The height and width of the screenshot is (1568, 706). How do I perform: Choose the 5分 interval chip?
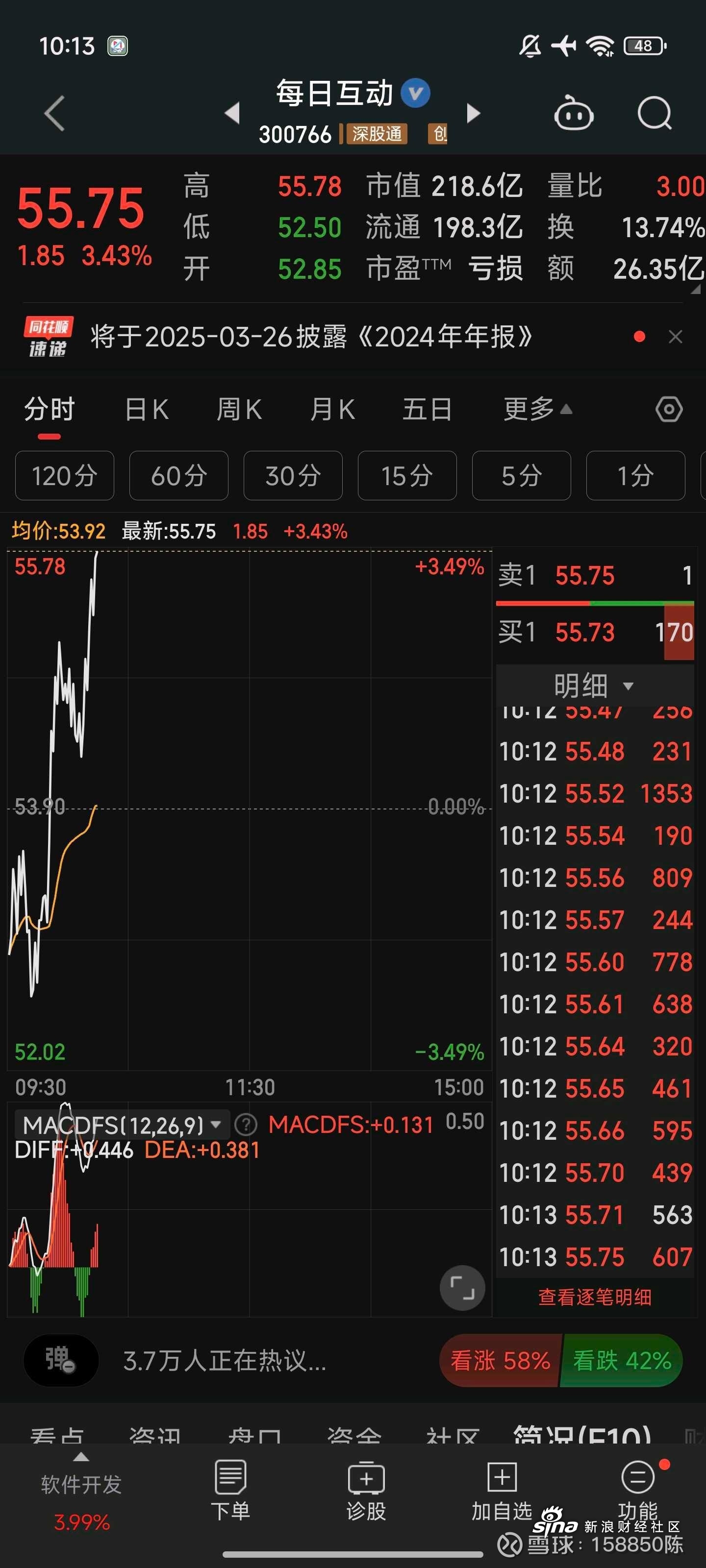[x=522, y=475]
